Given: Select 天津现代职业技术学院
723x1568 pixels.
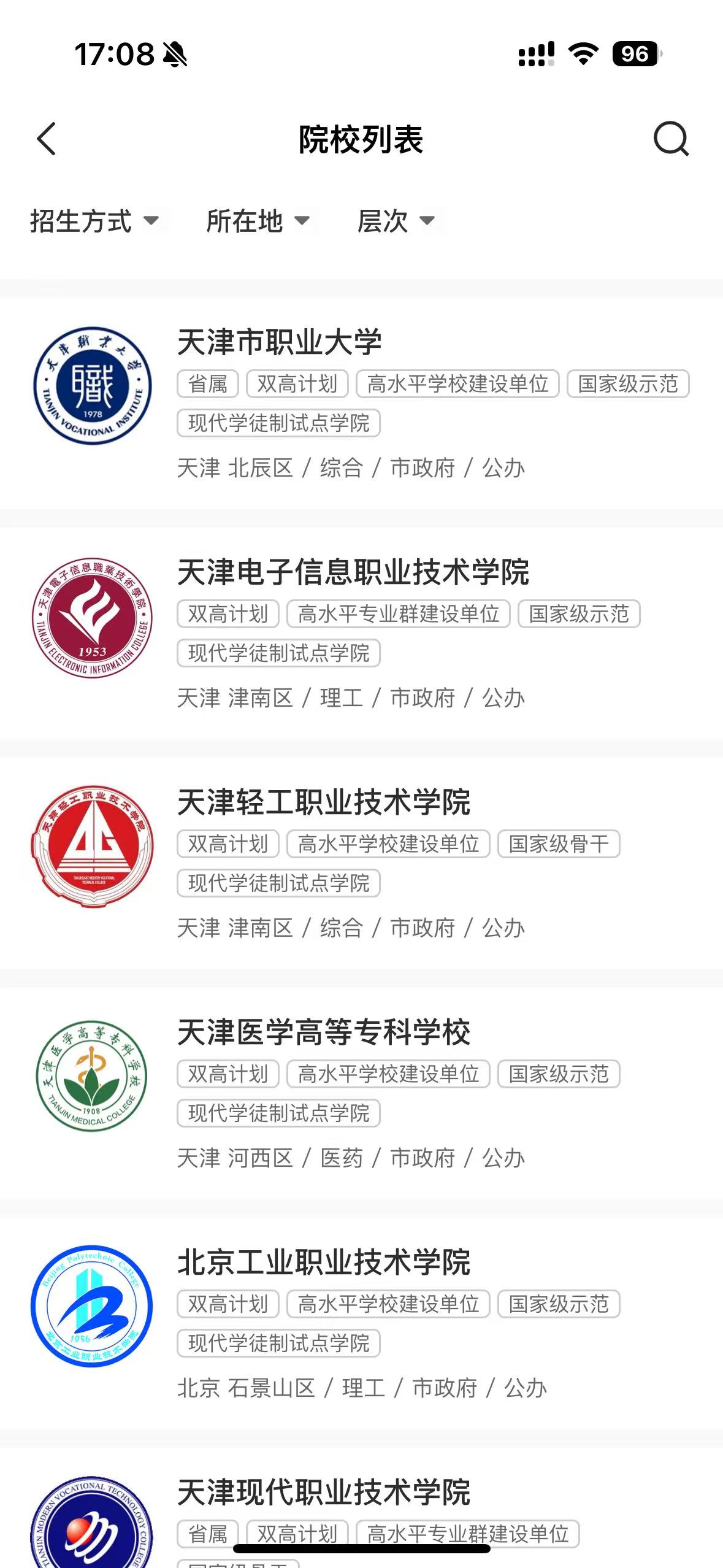Looking at the screenshot, I should pyautogui.click(x=324, y=1492).
